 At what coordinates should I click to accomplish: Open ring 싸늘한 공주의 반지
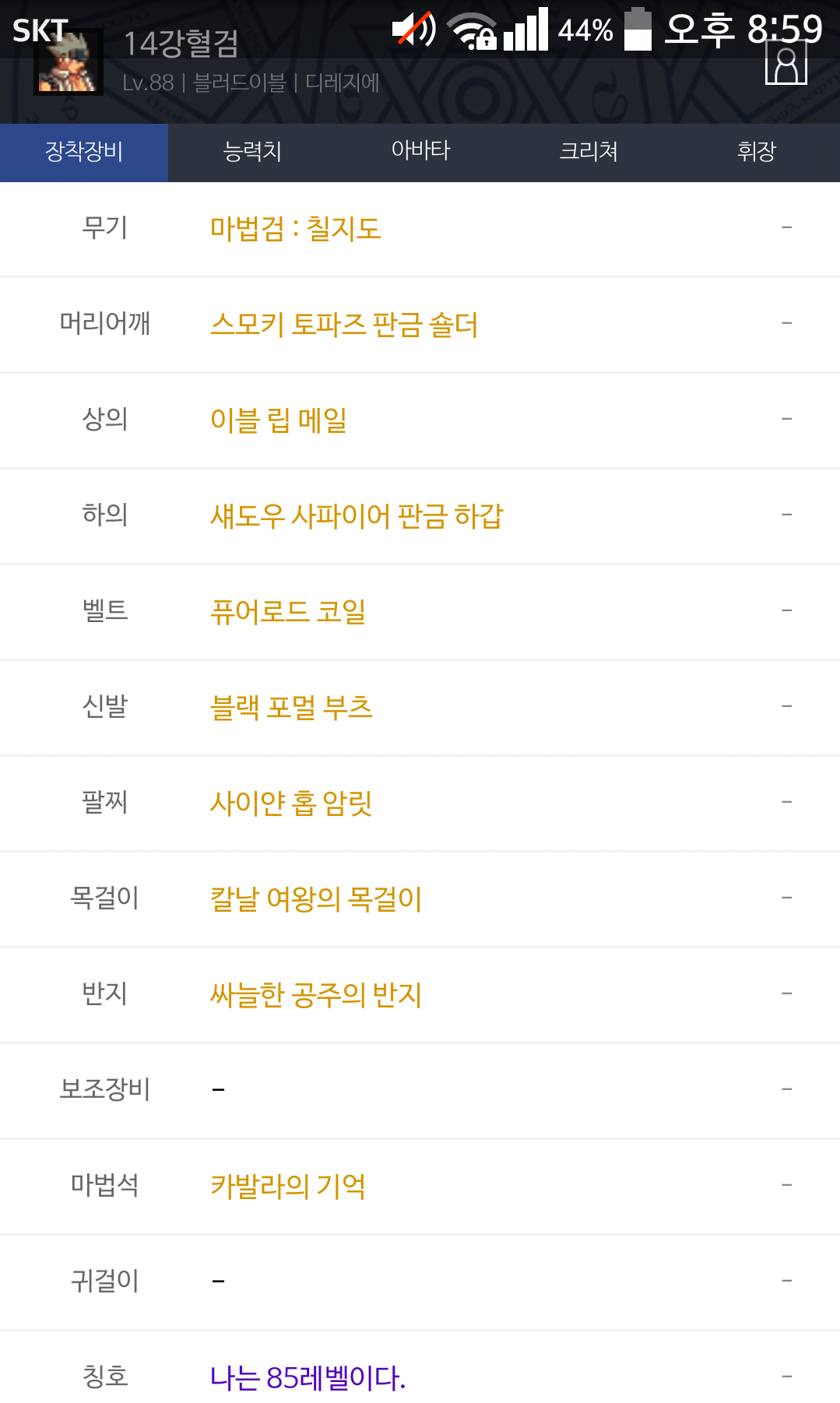[x=316, y=995]
